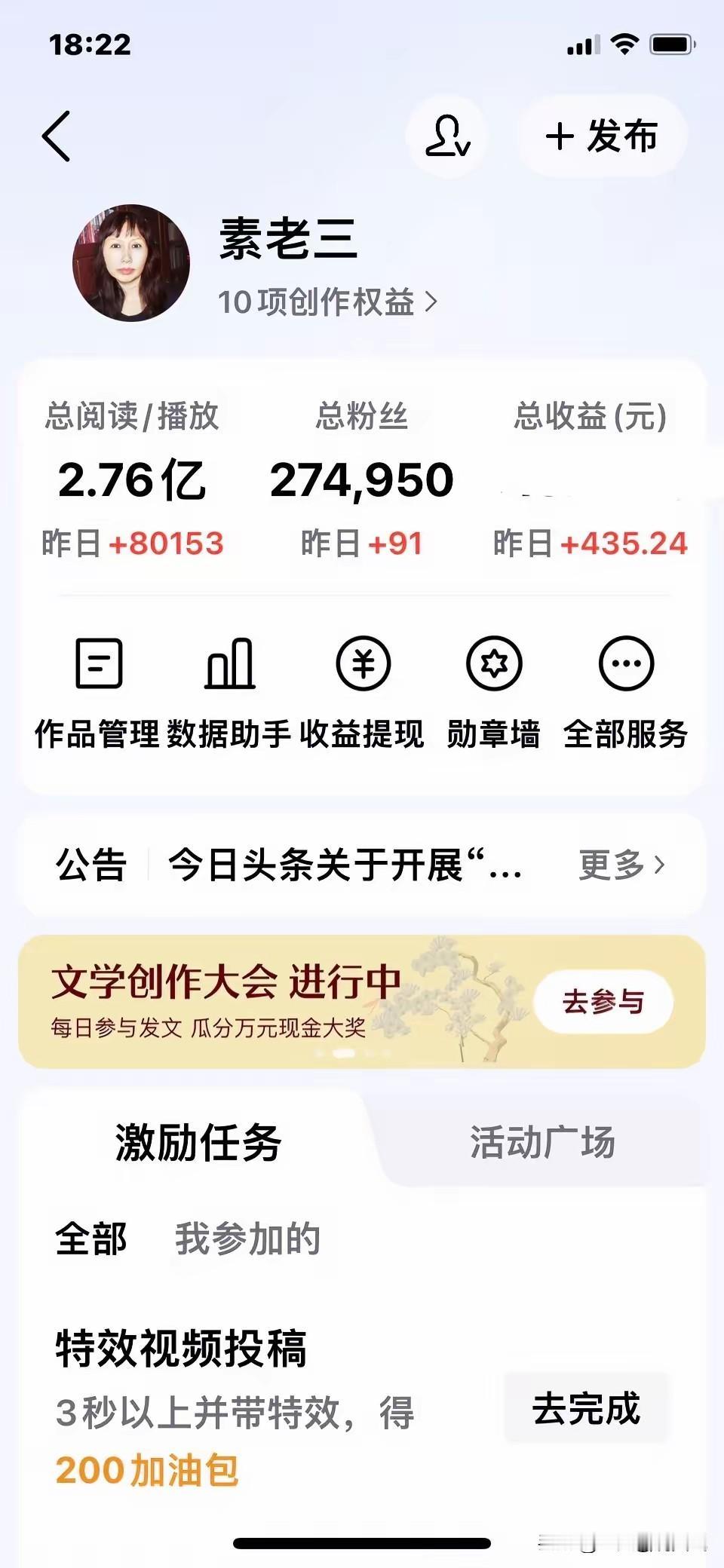Expand the 更多 announcements list
The image size is (724, 1568).
(620, 867)
